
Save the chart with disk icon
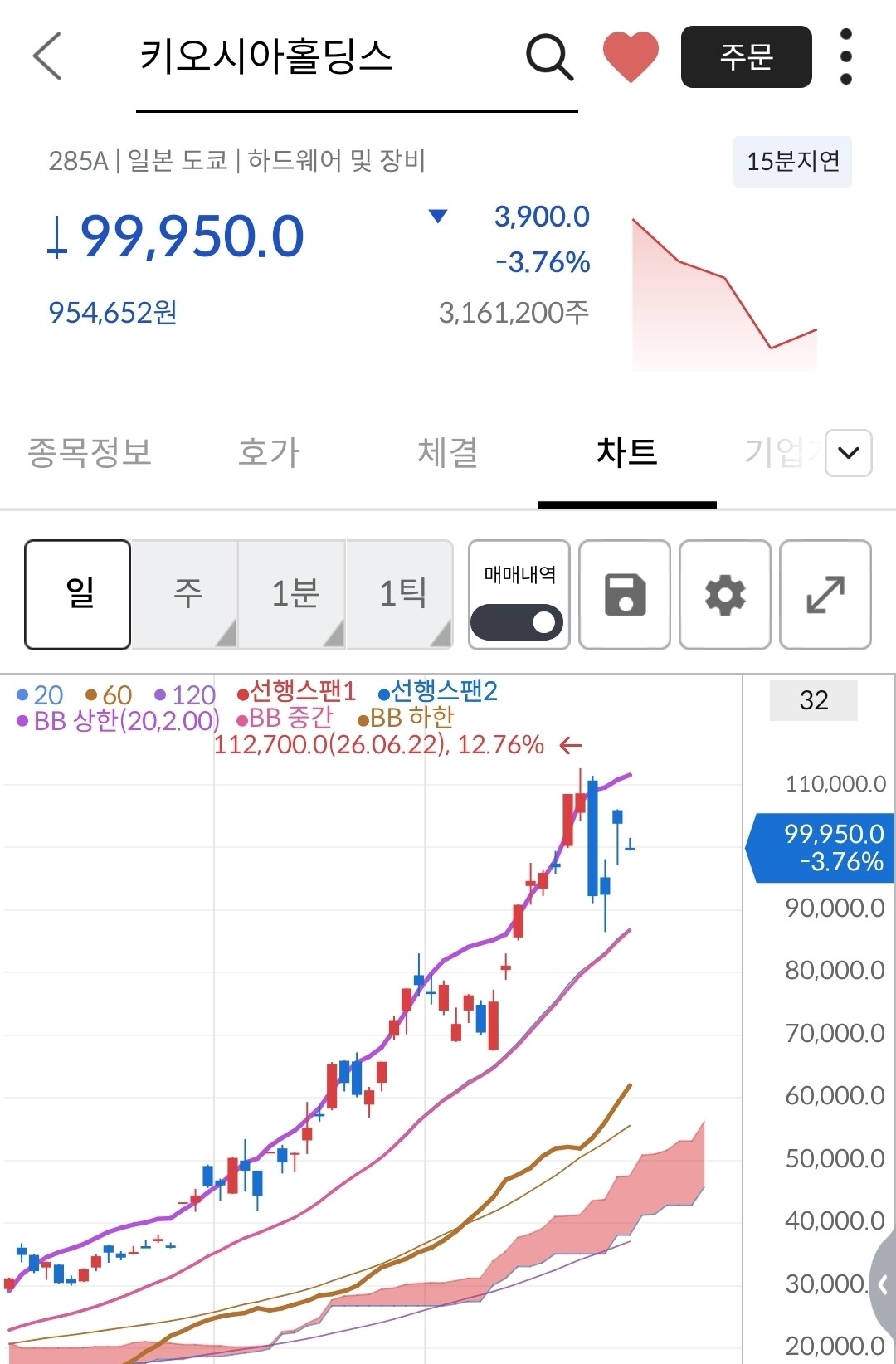pos(625,594)
